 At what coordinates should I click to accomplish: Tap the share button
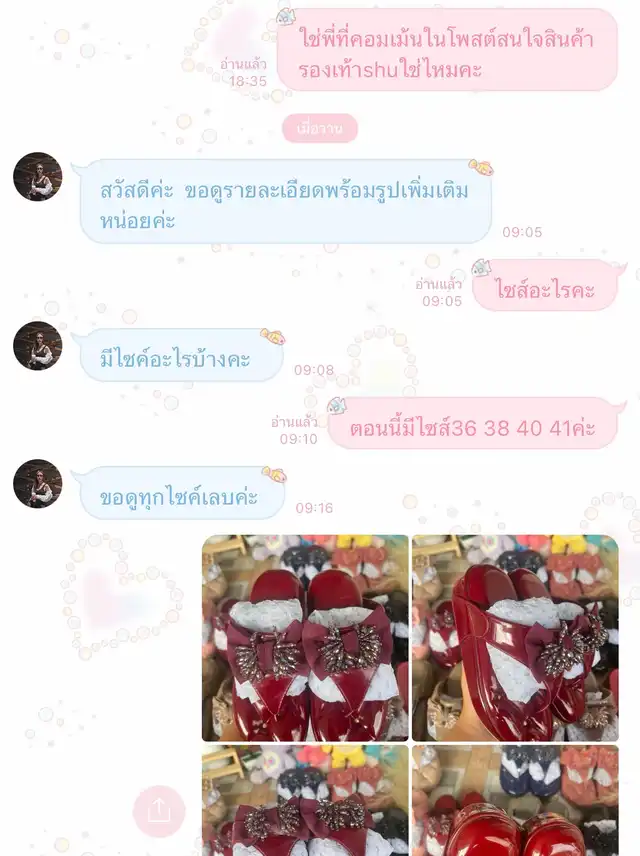pyautogui.click(x=159, y=811)
